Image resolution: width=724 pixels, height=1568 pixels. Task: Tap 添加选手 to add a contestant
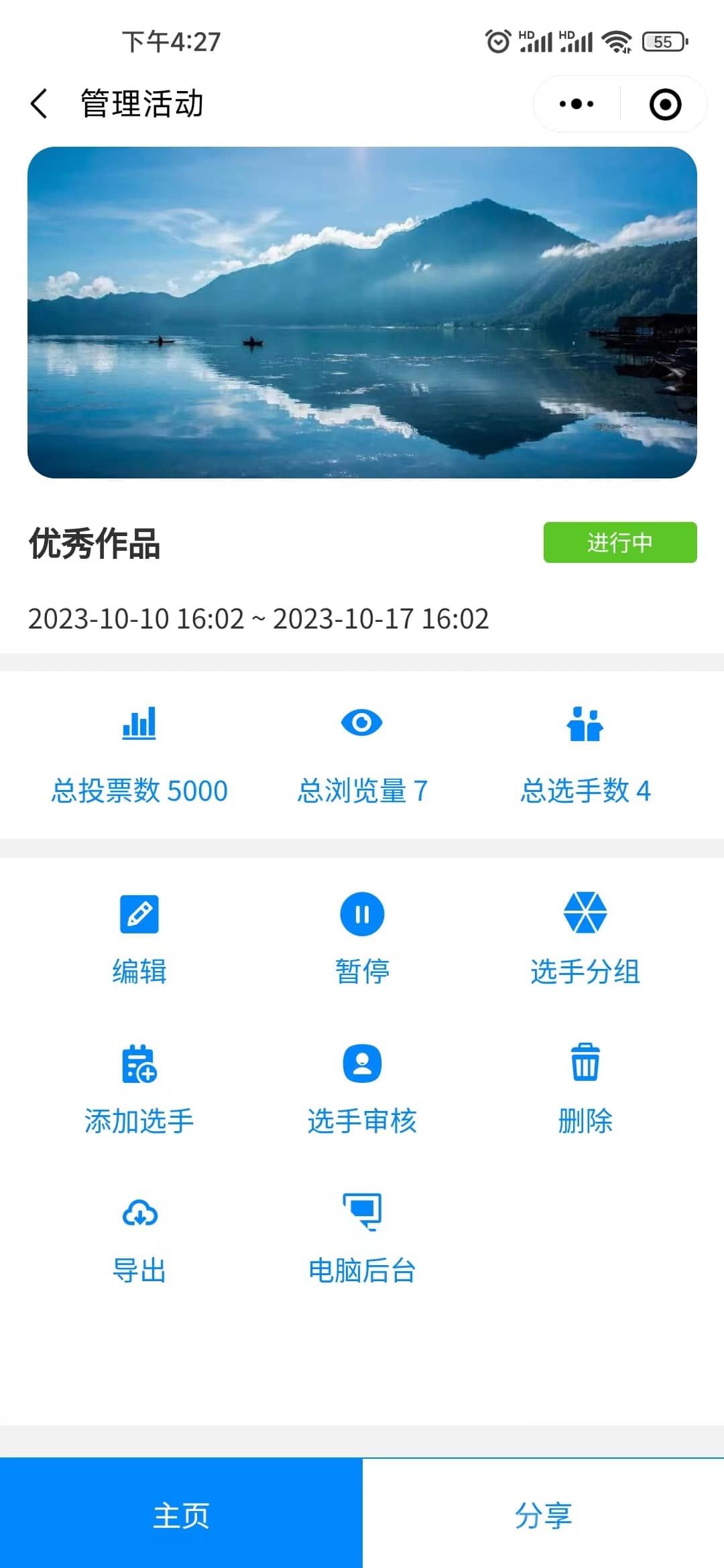(x=139, y=1089)
